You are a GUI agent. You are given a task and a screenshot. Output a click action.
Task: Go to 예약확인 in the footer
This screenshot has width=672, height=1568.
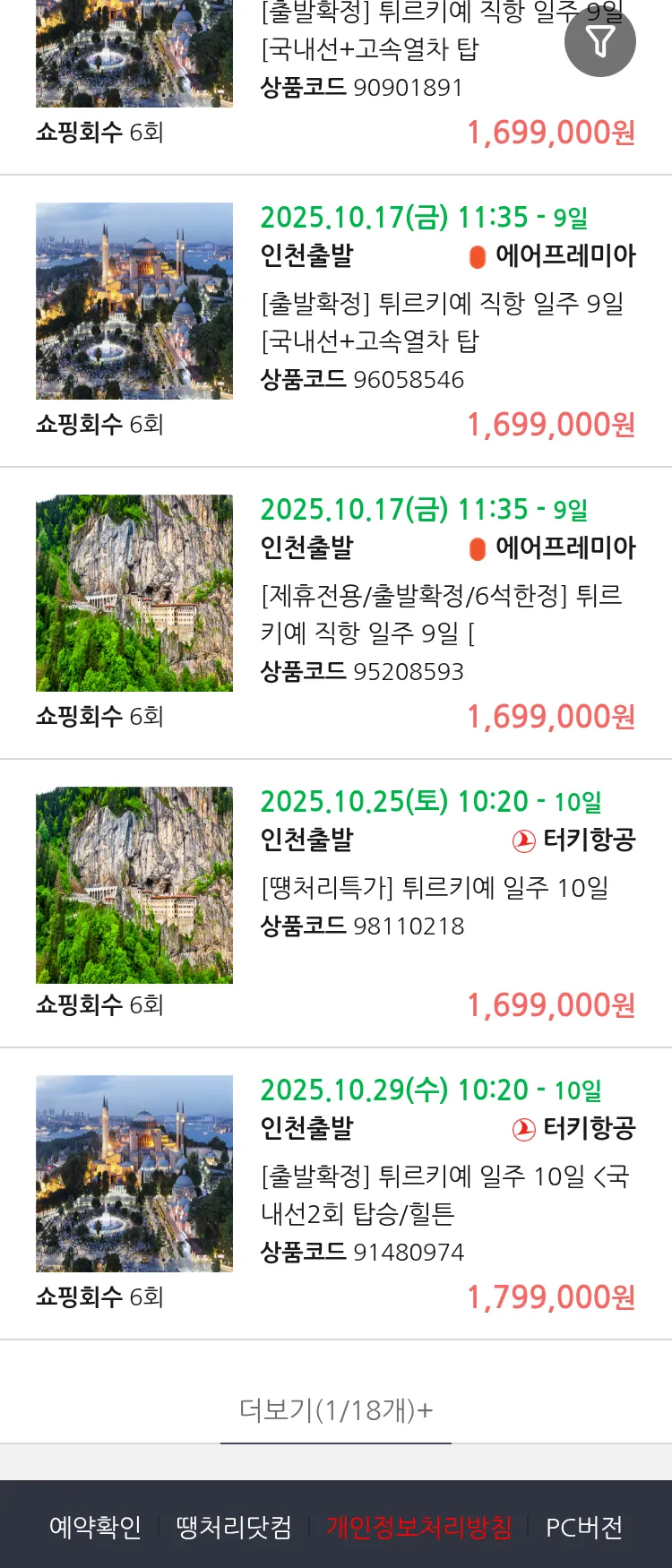(95, 1527)
